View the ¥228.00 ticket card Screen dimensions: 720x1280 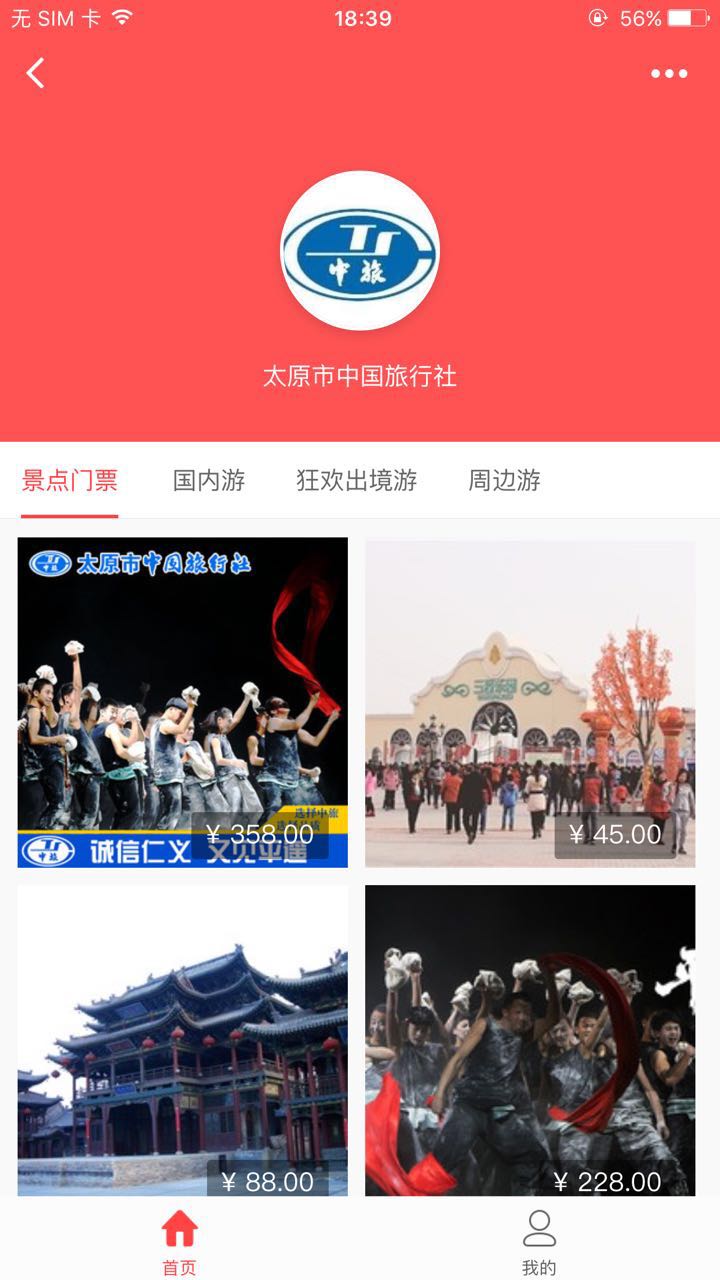(x=530, y=1040)
